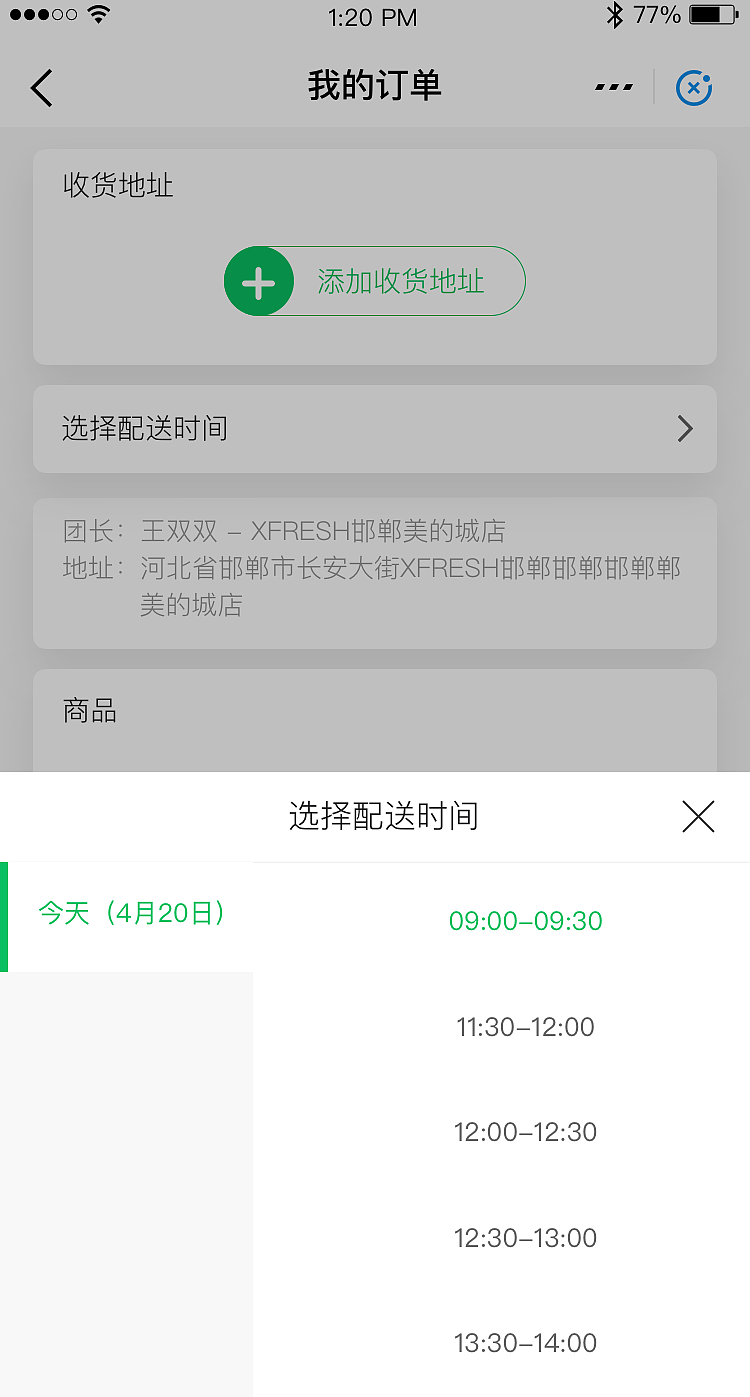
Task: Pick the 13:30–14:00 delivery window
Action: [x=526, y=1343]
